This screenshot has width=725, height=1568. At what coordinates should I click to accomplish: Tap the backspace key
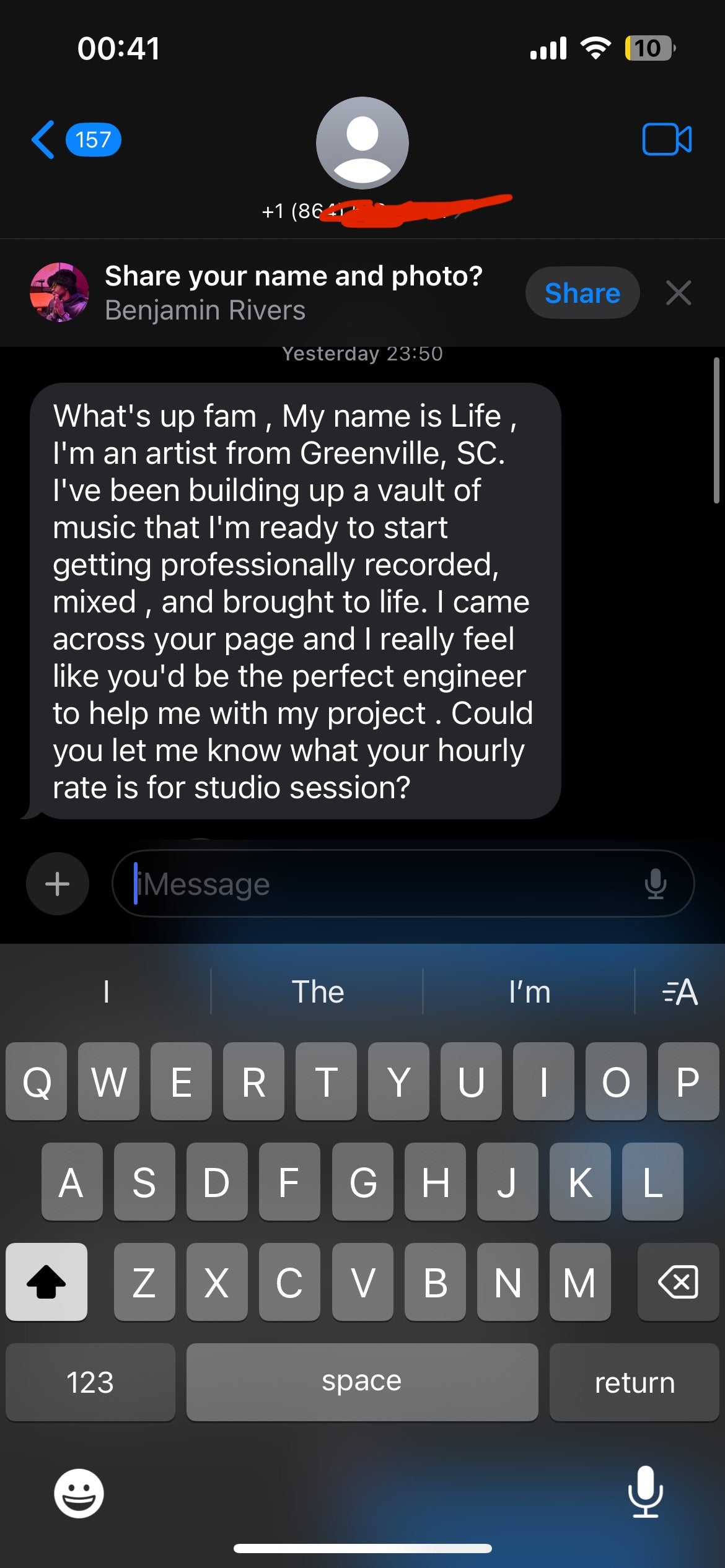click(678, 1282)
